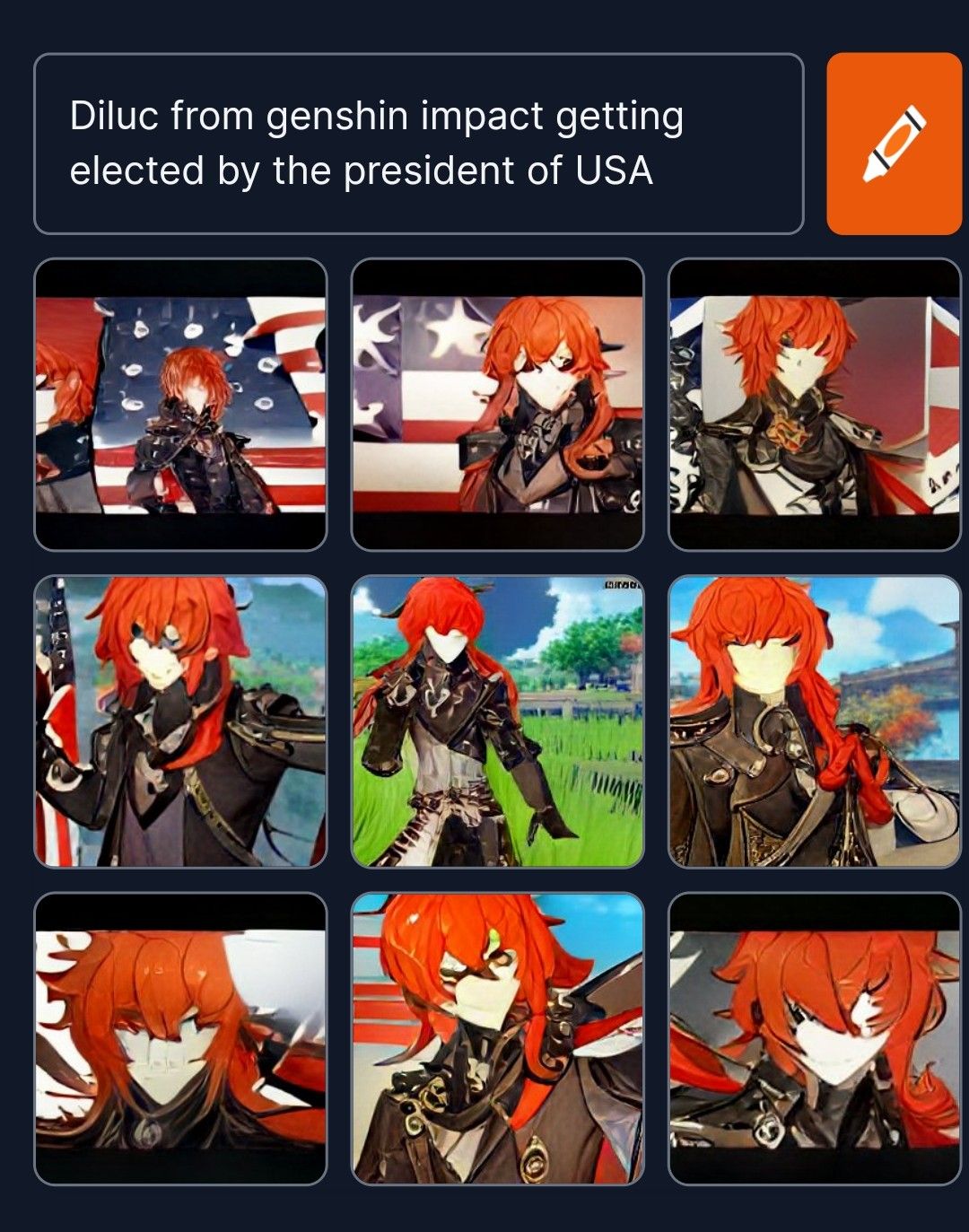The height and width of the screenshot is (1232, 969).
Task: Tap the orange crayon generate button
Action: pos(894,144)
